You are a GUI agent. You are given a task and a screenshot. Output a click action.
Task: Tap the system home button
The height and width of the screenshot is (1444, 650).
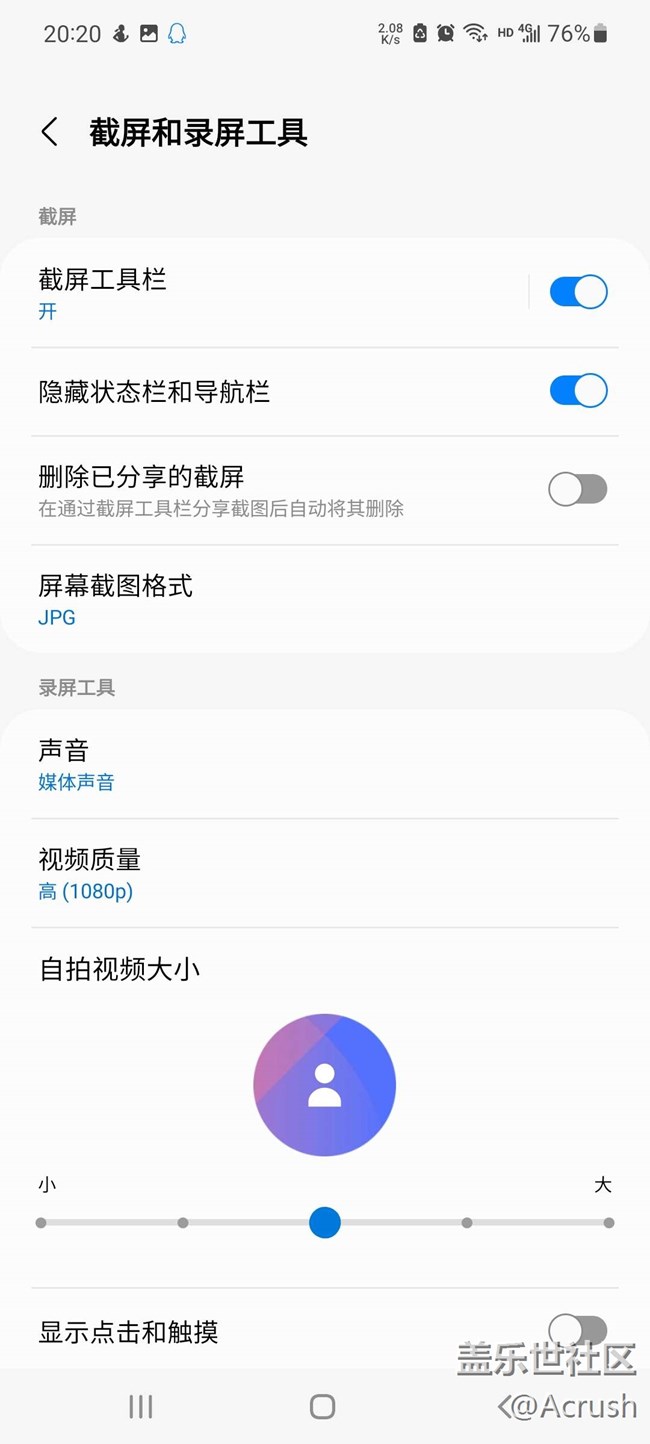pyautogui.click(x=322, y=1407)
